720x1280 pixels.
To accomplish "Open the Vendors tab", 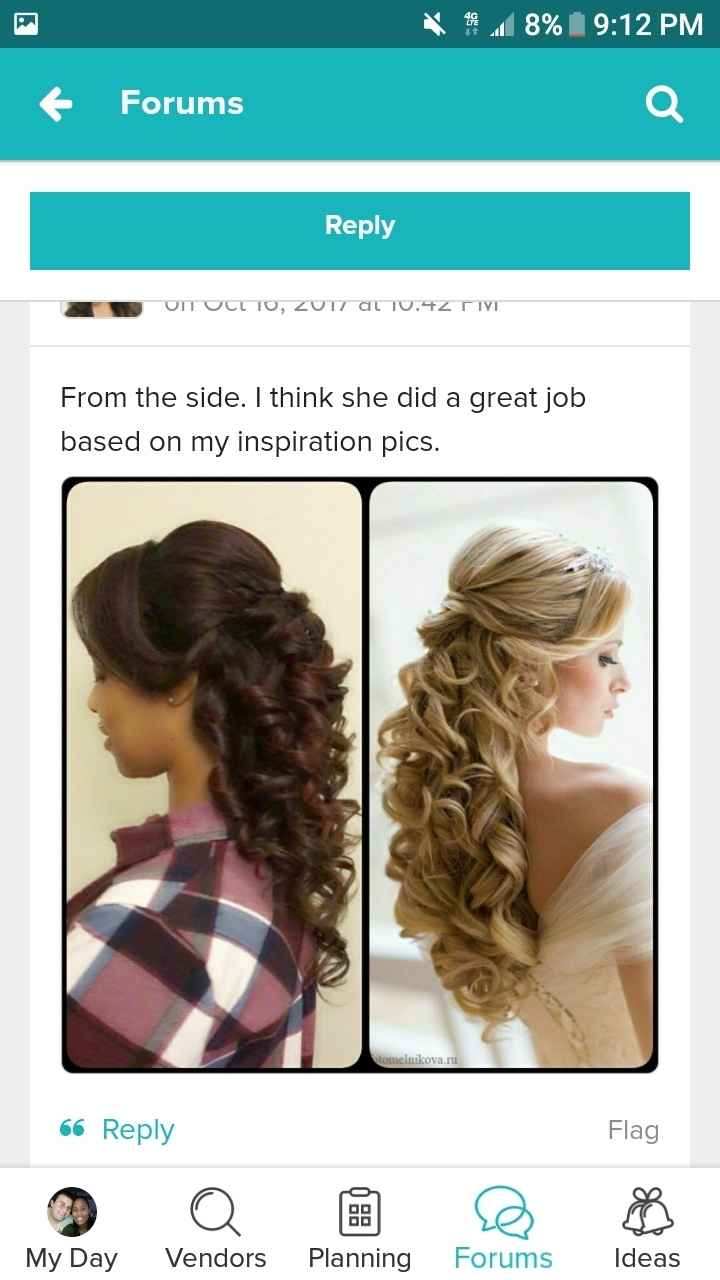I will pos(215,1228).
